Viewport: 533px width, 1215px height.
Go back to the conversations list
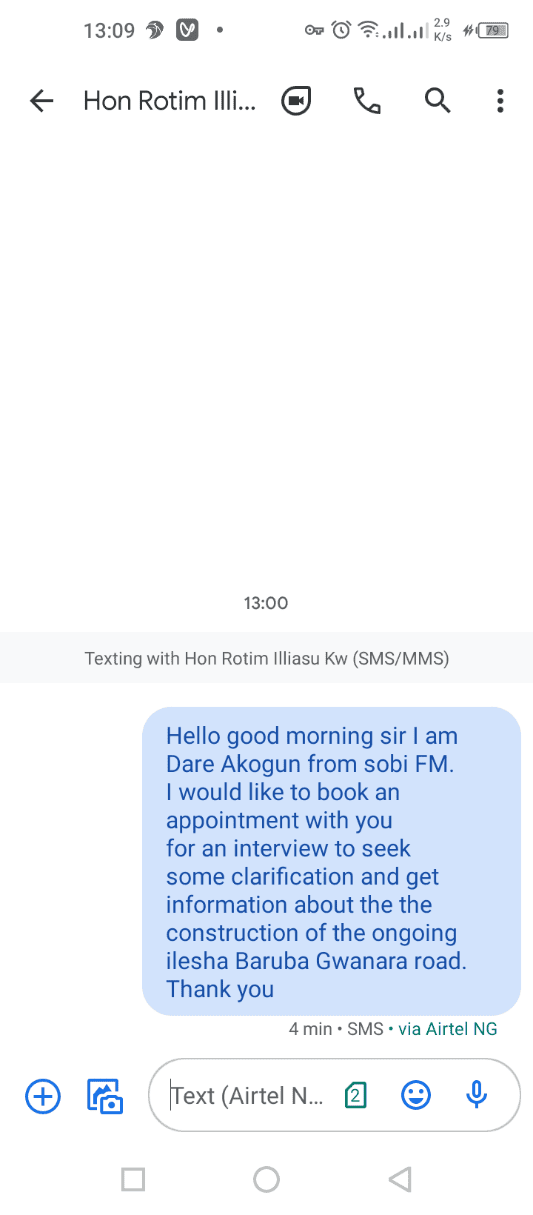(41, 101)
